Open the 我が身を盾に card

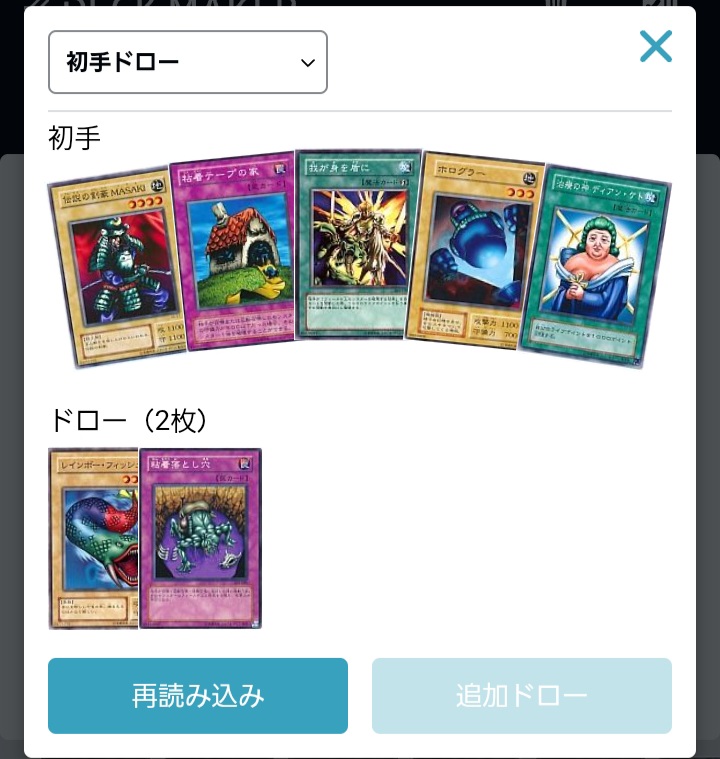(357, 244)
